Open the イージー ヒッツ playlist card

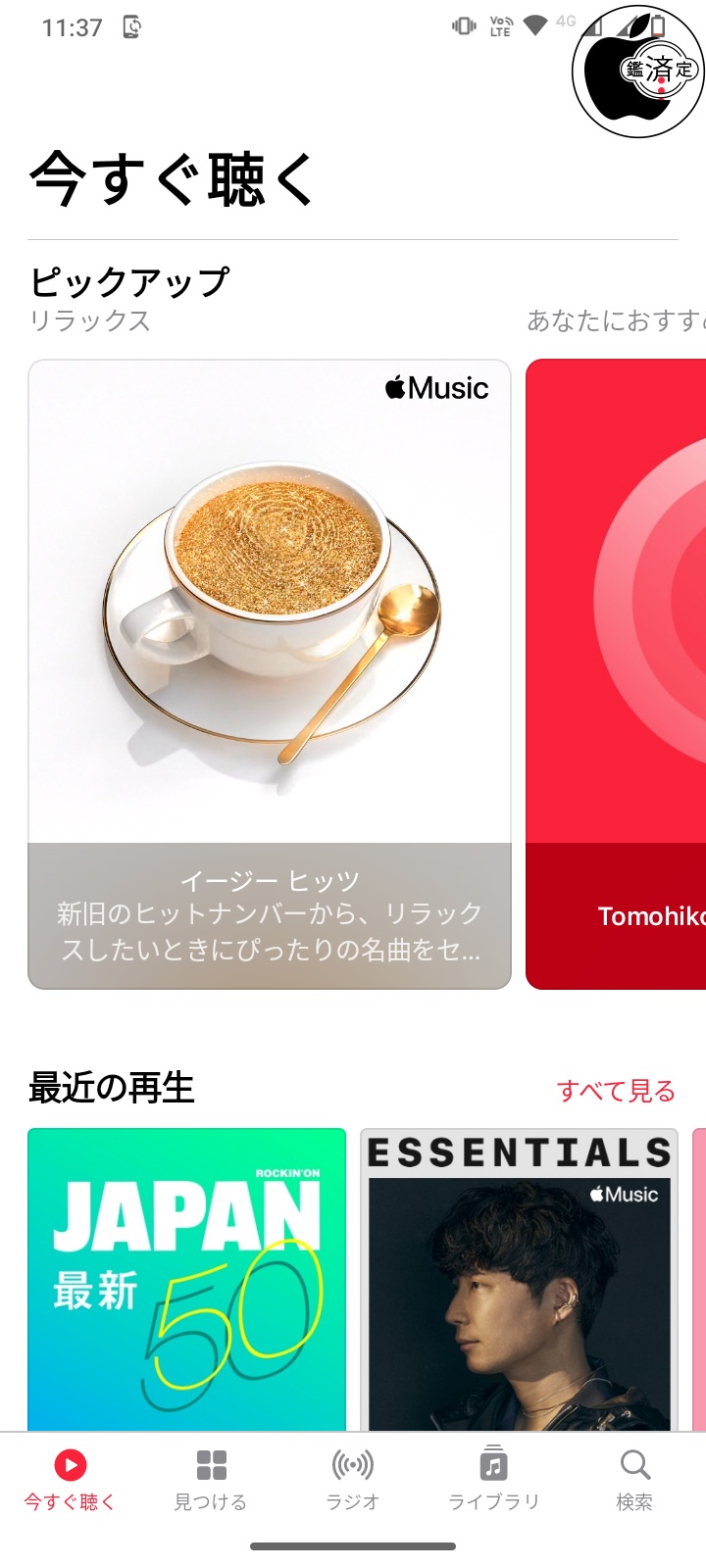(x=270, y=674)
